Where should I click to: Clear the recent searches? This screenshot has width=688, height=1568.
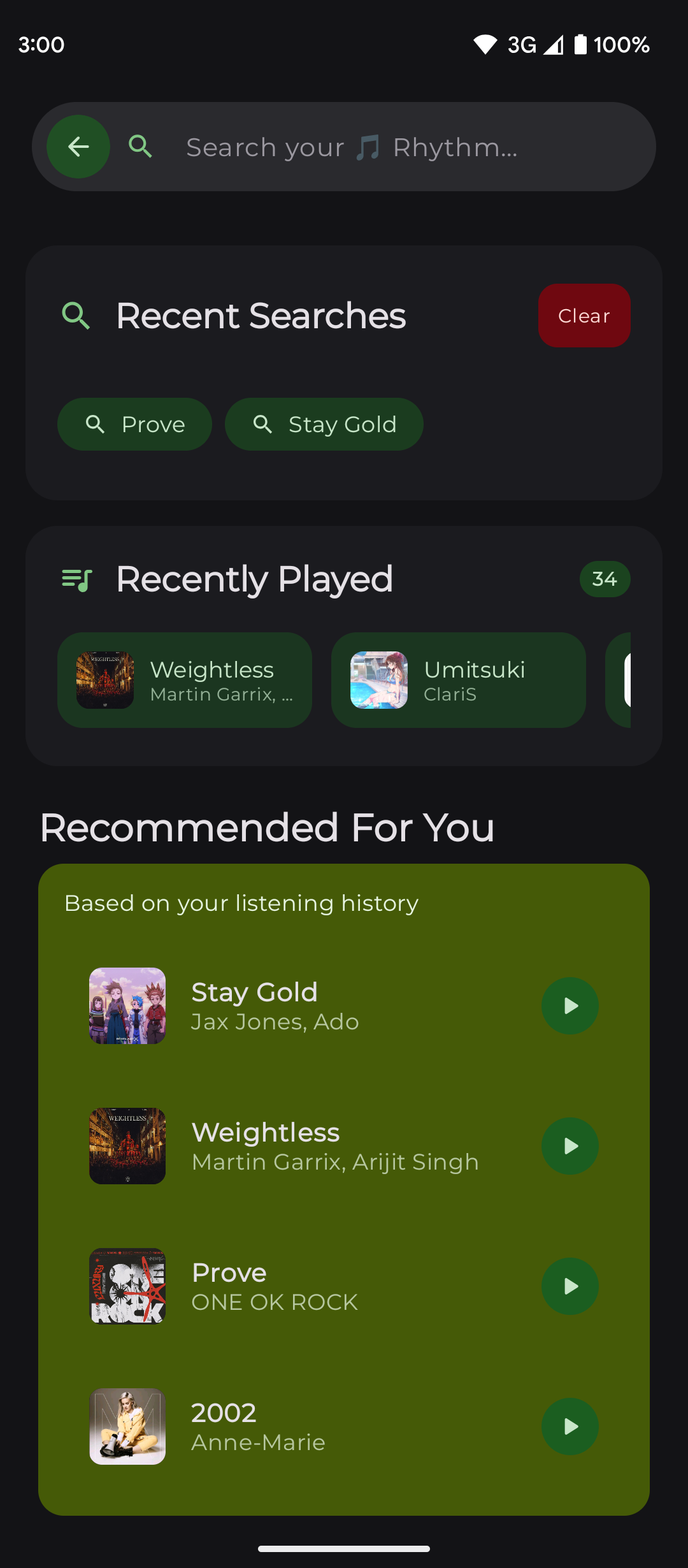click(584, 316)
